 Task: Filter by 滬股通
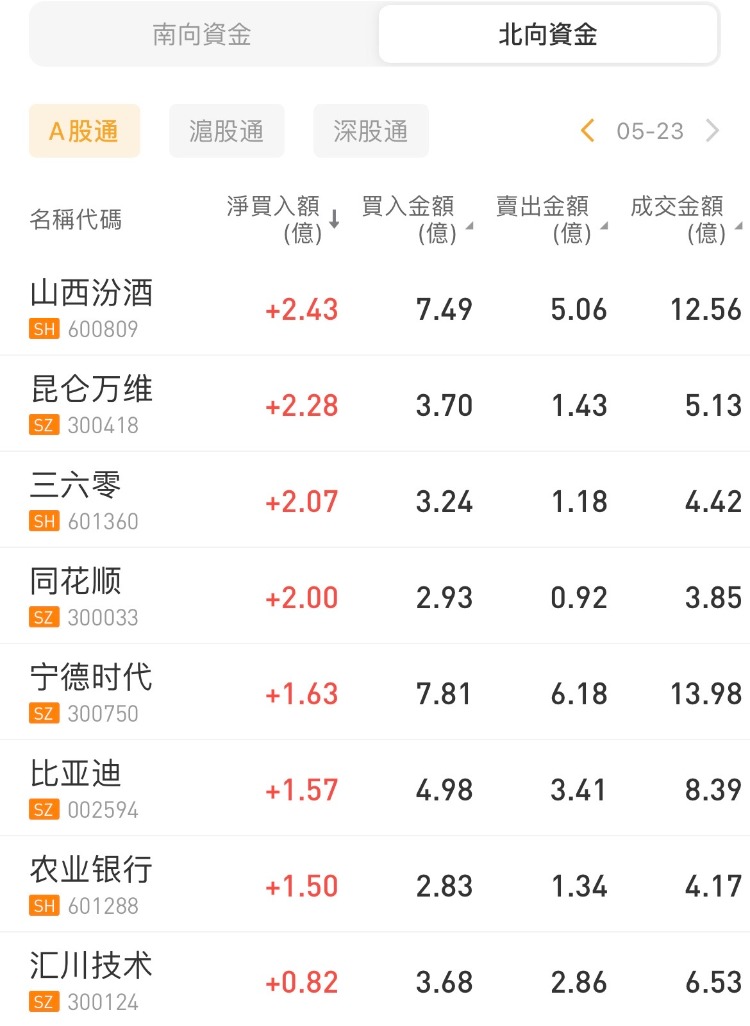[227, 131]
